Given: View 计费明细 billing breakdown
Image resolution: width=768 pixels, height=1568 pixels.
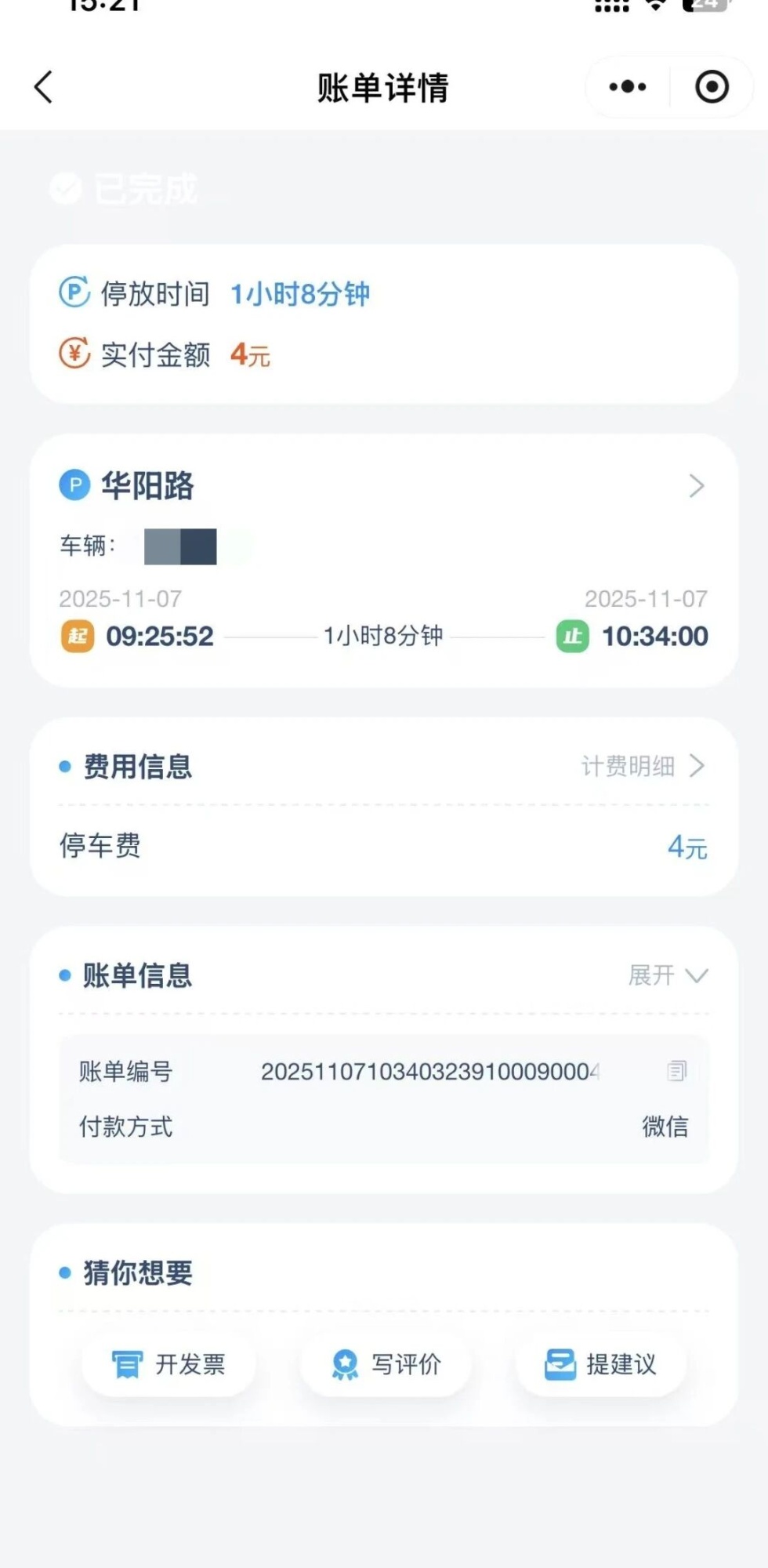Looking at the screenshot, I should coord(643,766).
